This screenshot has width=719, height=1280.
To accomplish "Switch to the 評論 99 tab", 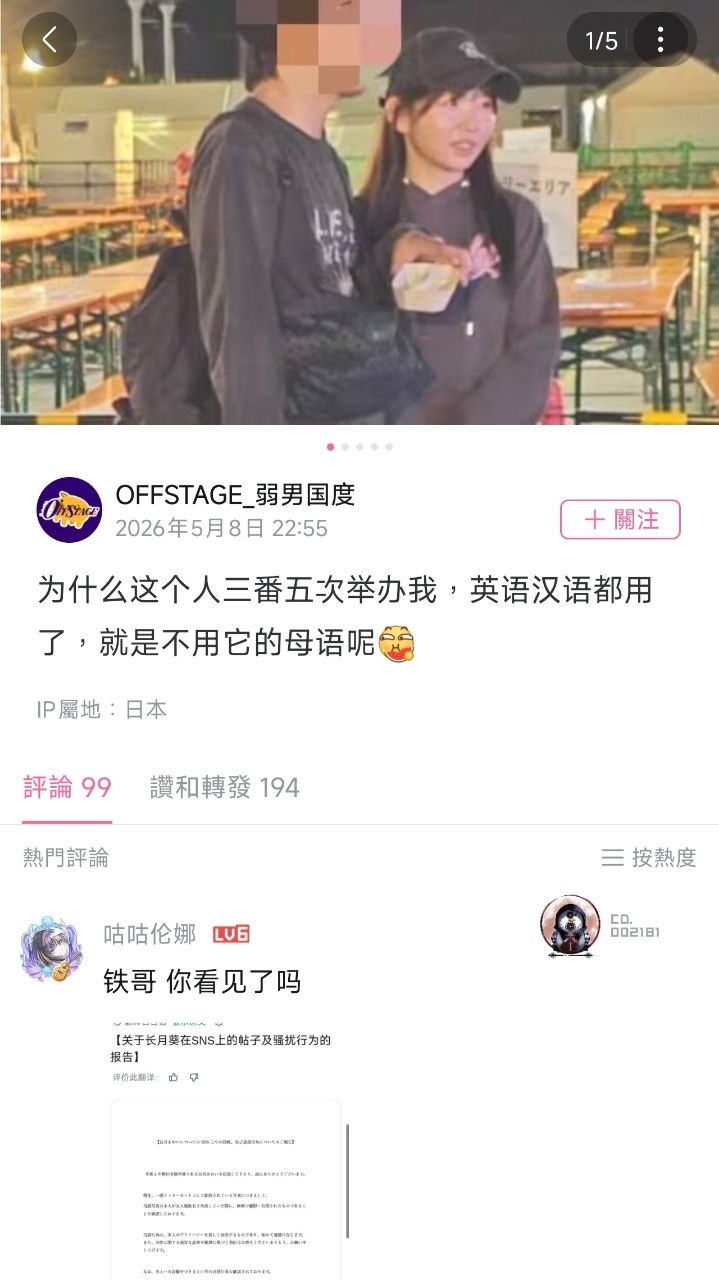I will [67, 787].
